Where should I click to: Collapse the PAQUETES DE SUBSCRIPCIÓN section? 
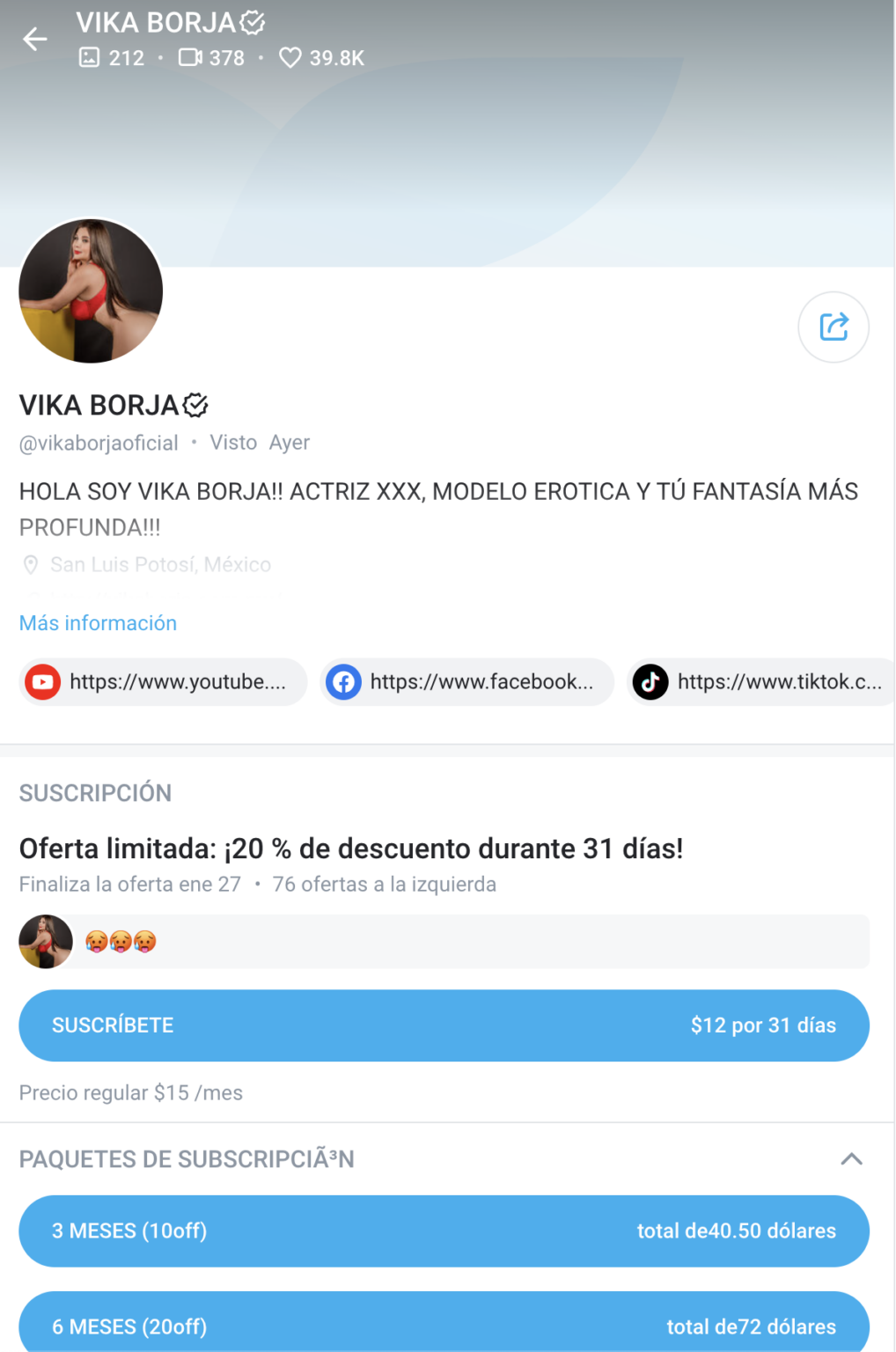[849, 1159]
